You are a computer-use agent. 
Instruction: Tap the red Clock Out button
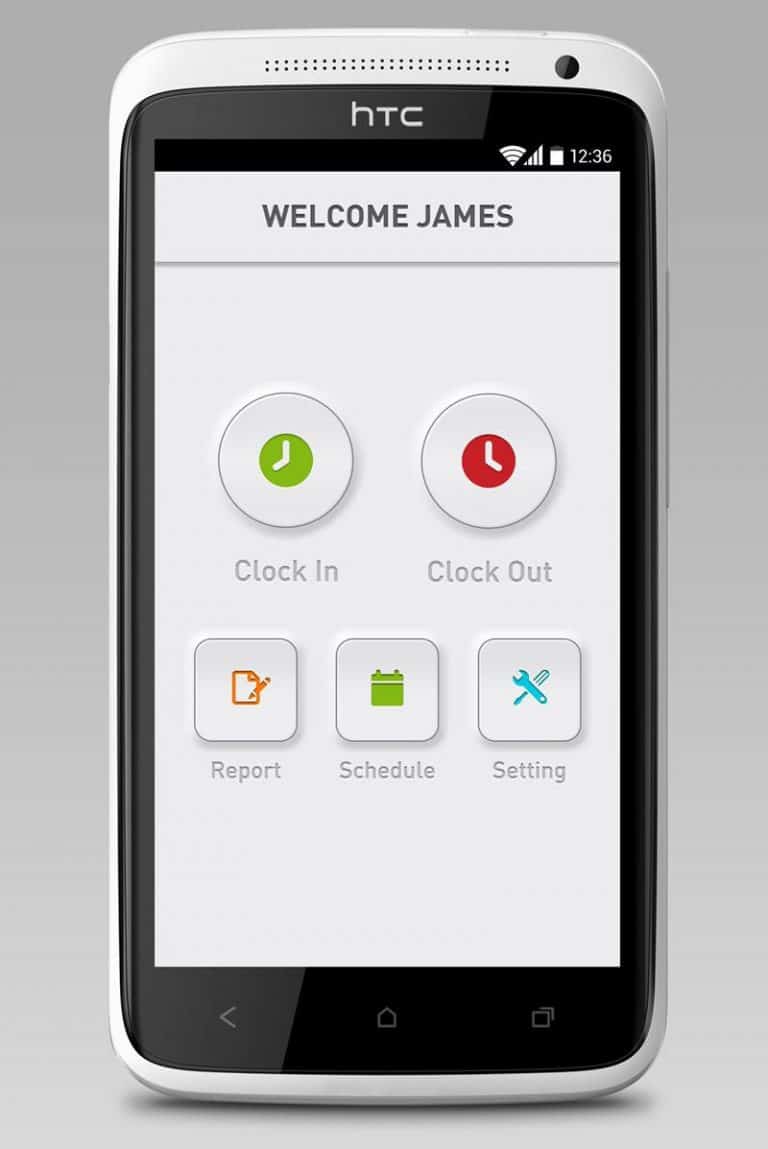tap(489, 460)
